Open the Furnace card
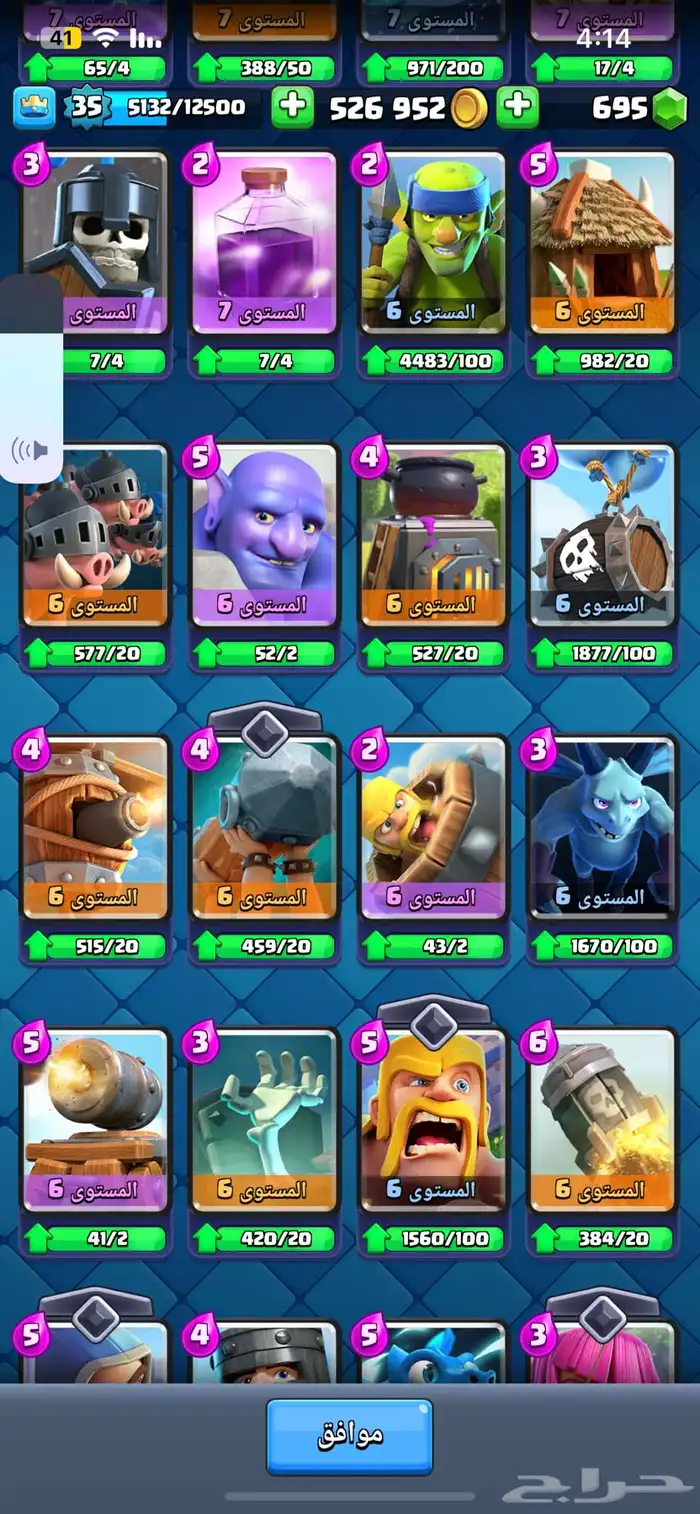Screen dimensions: 700x1514 tap(433, 537)
